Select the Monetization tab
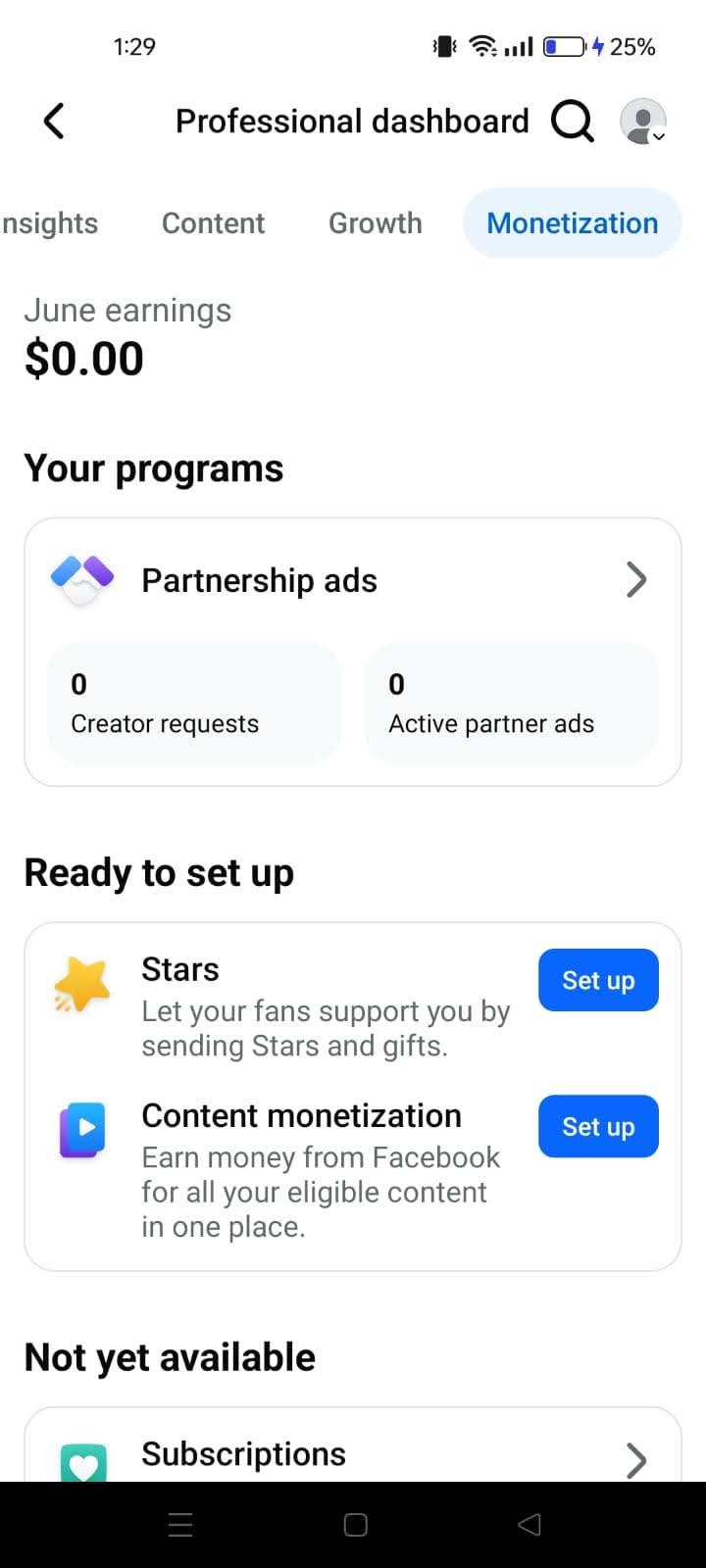The width and height of the screenshot is (706, 1568). coord(573,223)
